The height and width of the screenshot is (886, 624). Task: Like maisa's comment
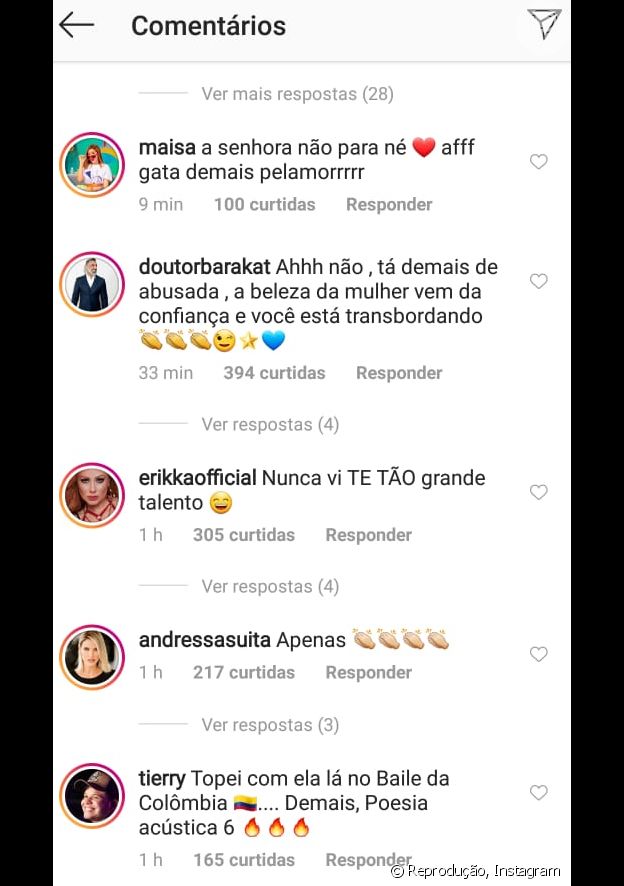[538, 162]
